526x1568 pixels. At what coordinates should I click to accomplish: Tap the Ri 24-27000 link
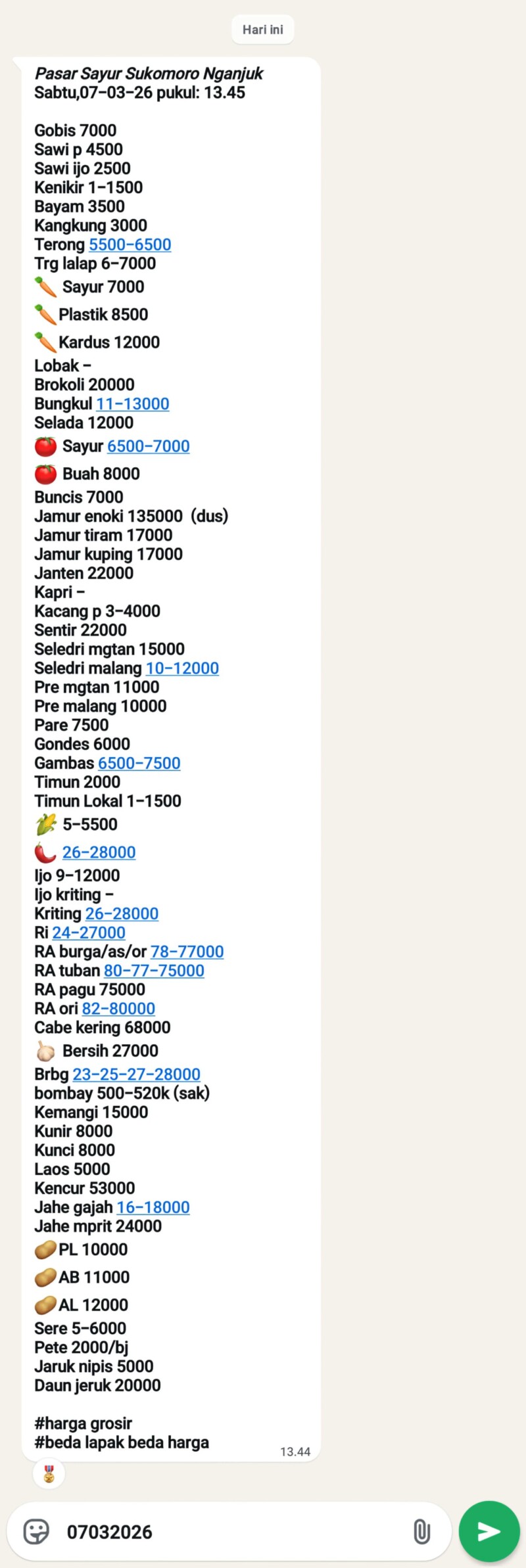pyautogui.click(x=89, y=933)
